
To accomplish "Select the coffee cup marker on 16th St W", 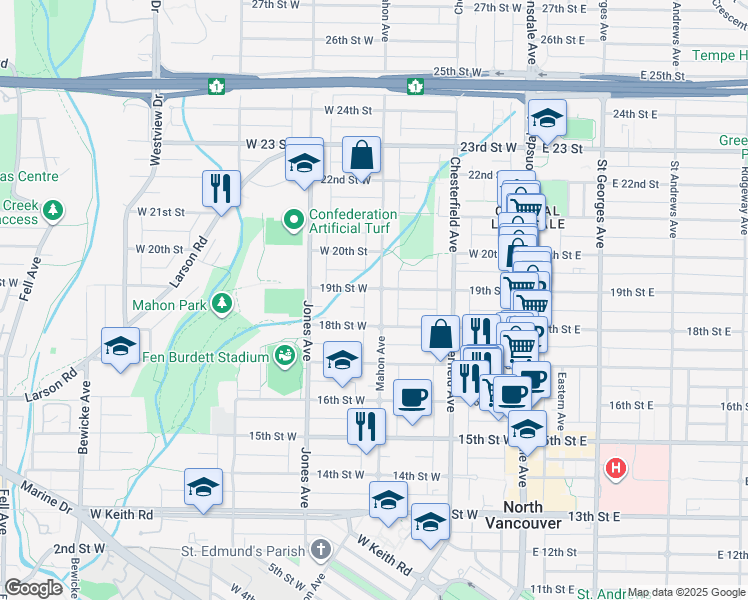I will [412, 399].
